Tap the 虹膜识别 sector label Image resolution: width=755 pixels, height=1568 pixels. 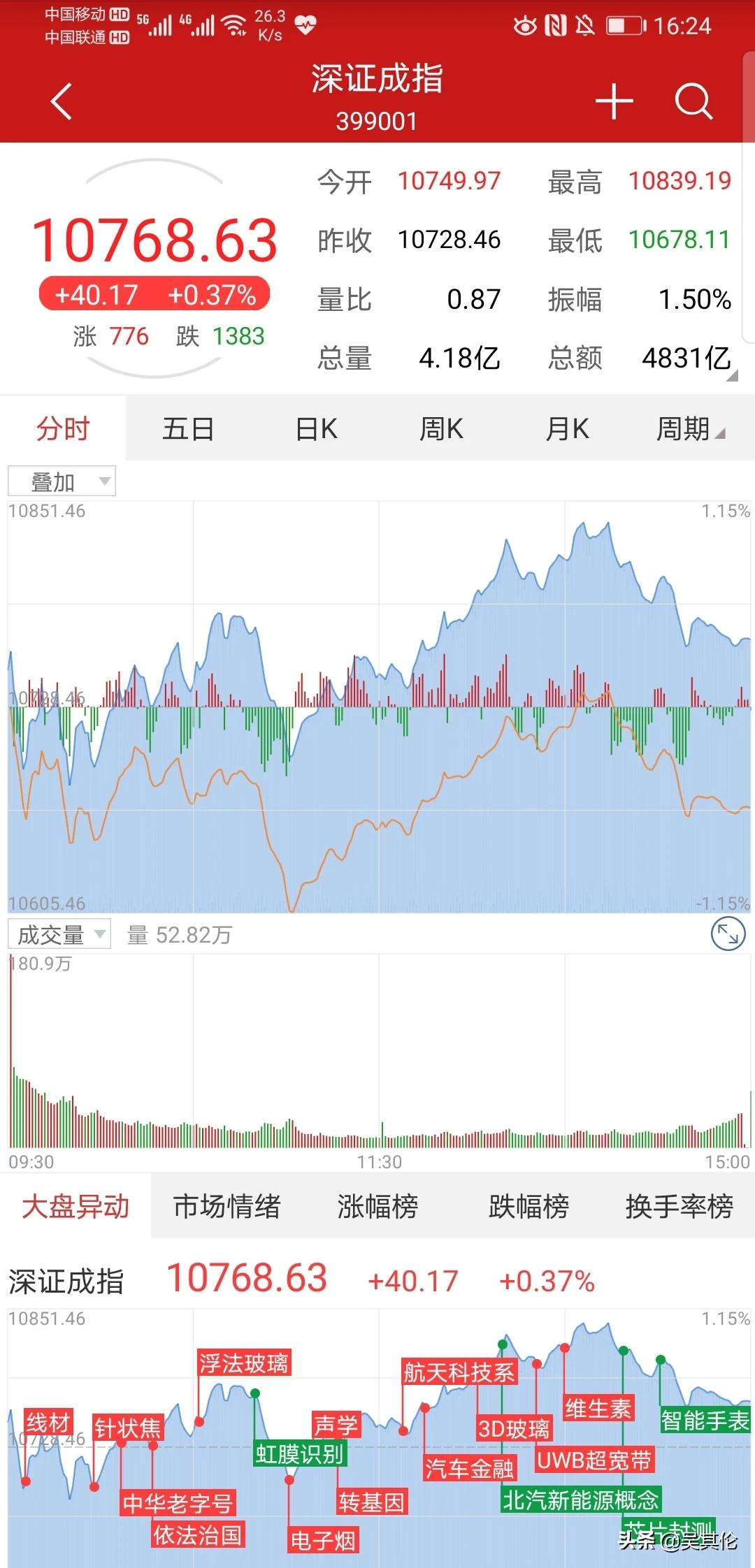point(300,1453)
